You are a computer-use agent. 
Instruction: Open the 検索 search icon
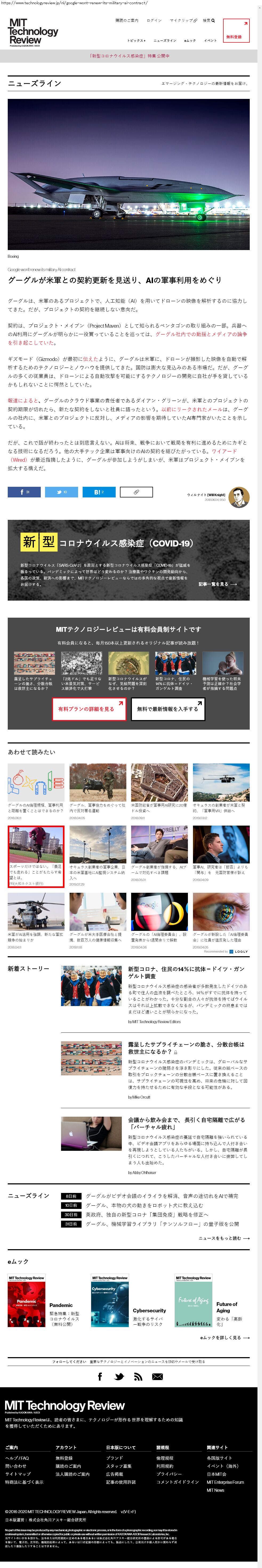coord(208,20)
